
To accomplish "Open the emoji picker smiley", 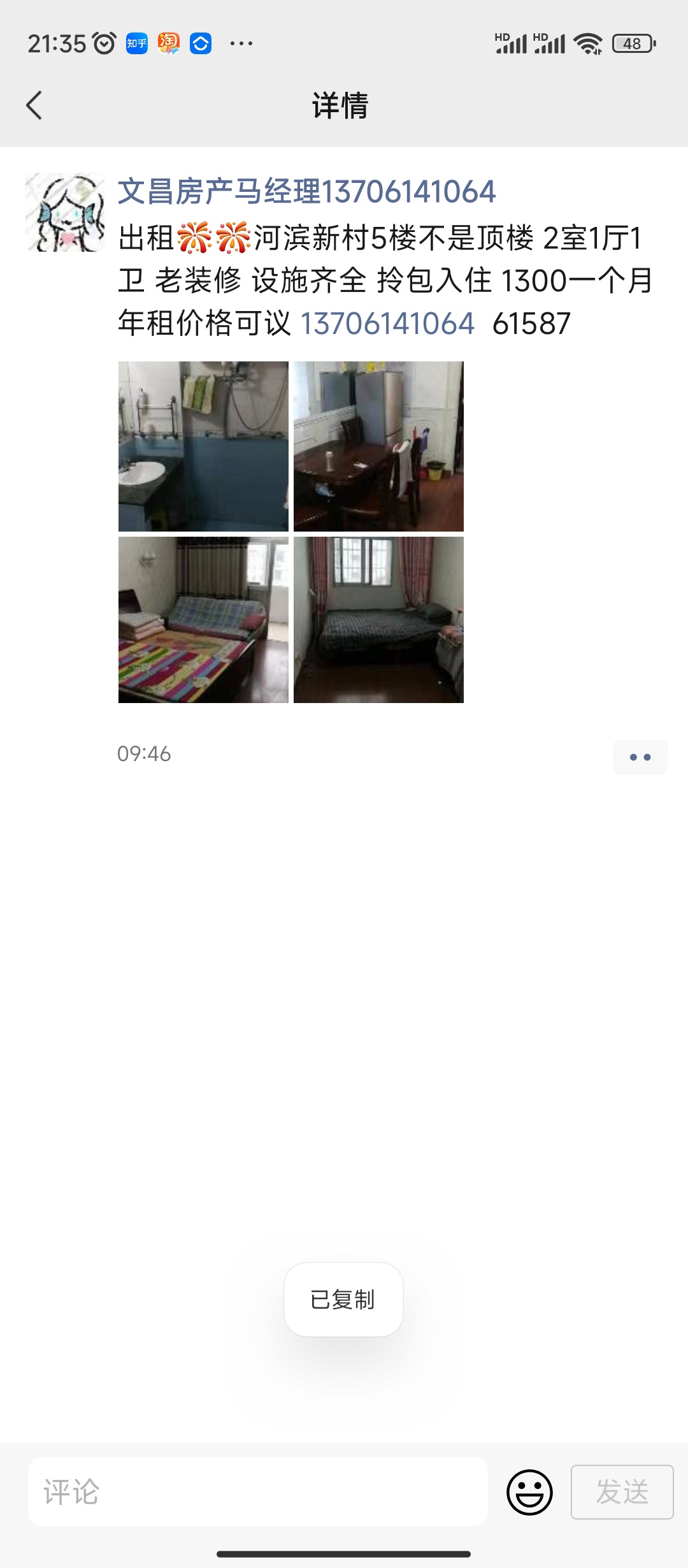I will pyautogui.click(x=529, y=1492).
